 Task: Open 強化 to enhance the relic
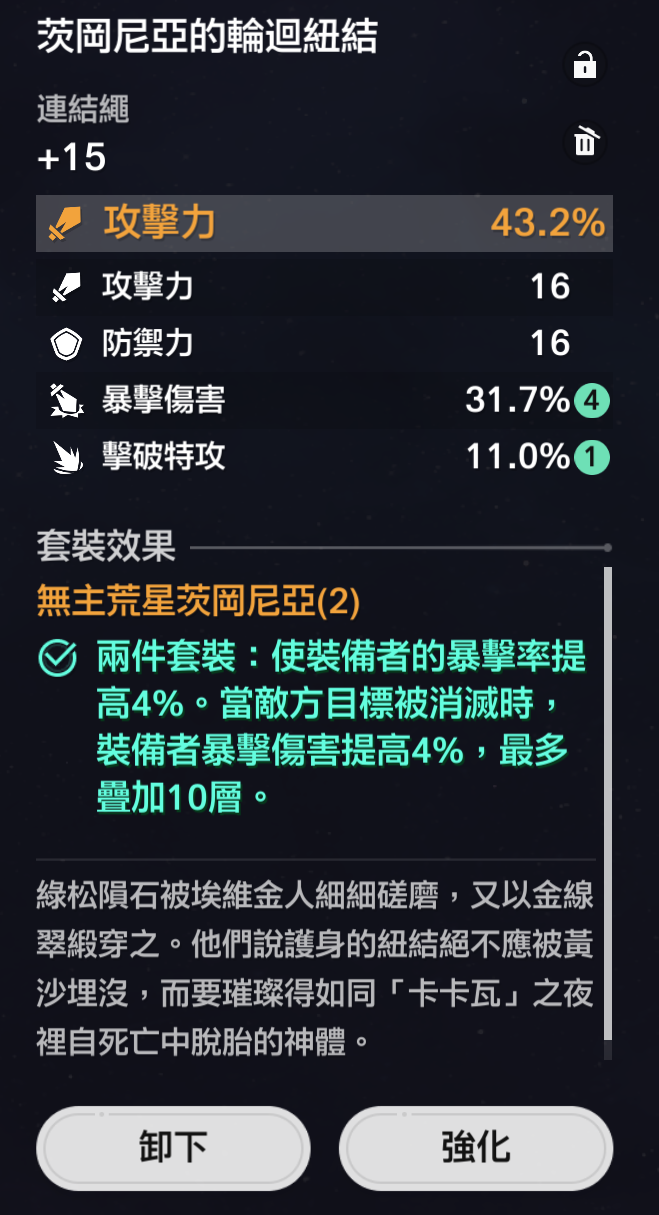(476, 1147)
